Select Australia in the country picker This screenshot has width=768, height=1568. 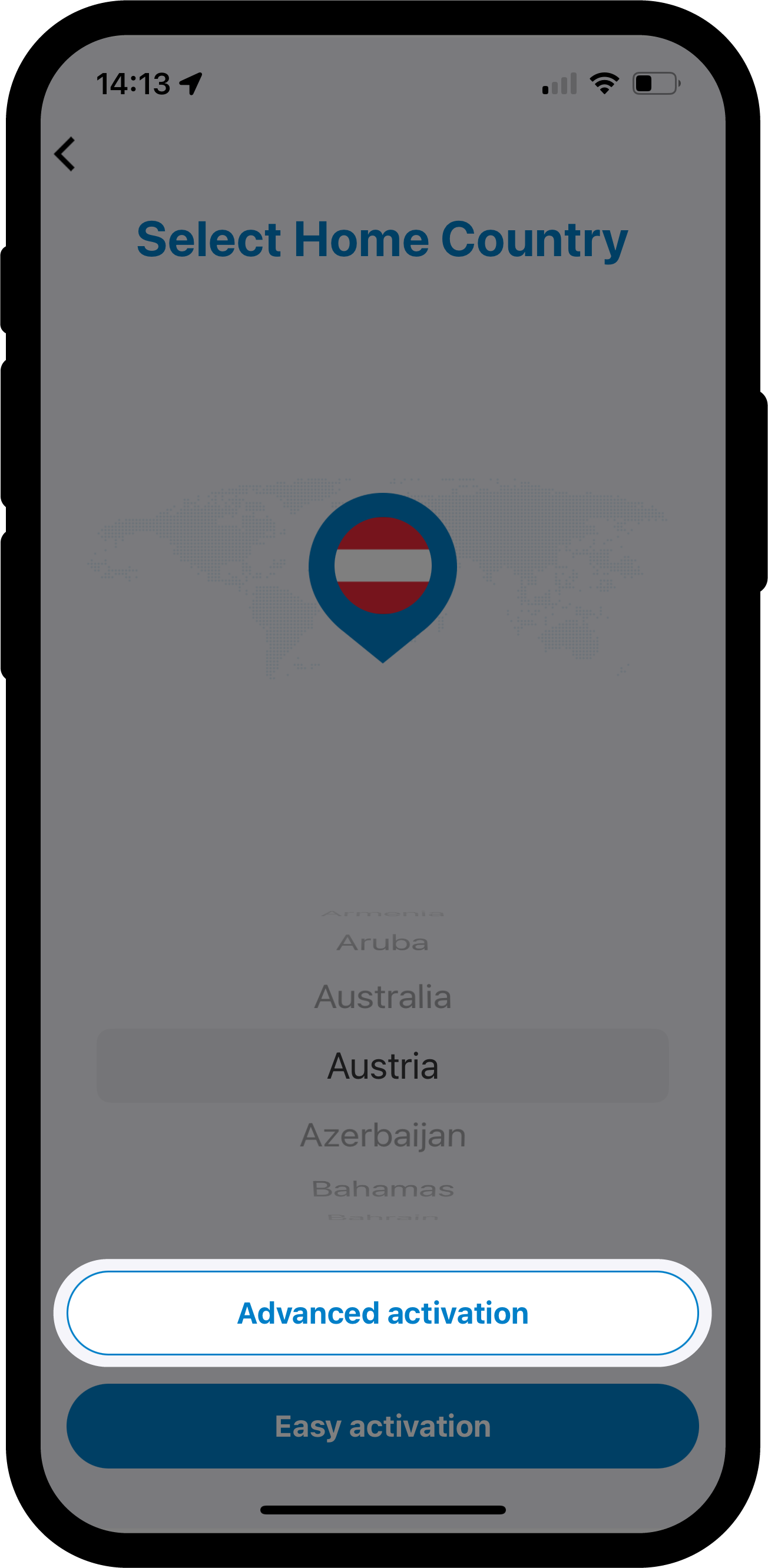[382, 997]
